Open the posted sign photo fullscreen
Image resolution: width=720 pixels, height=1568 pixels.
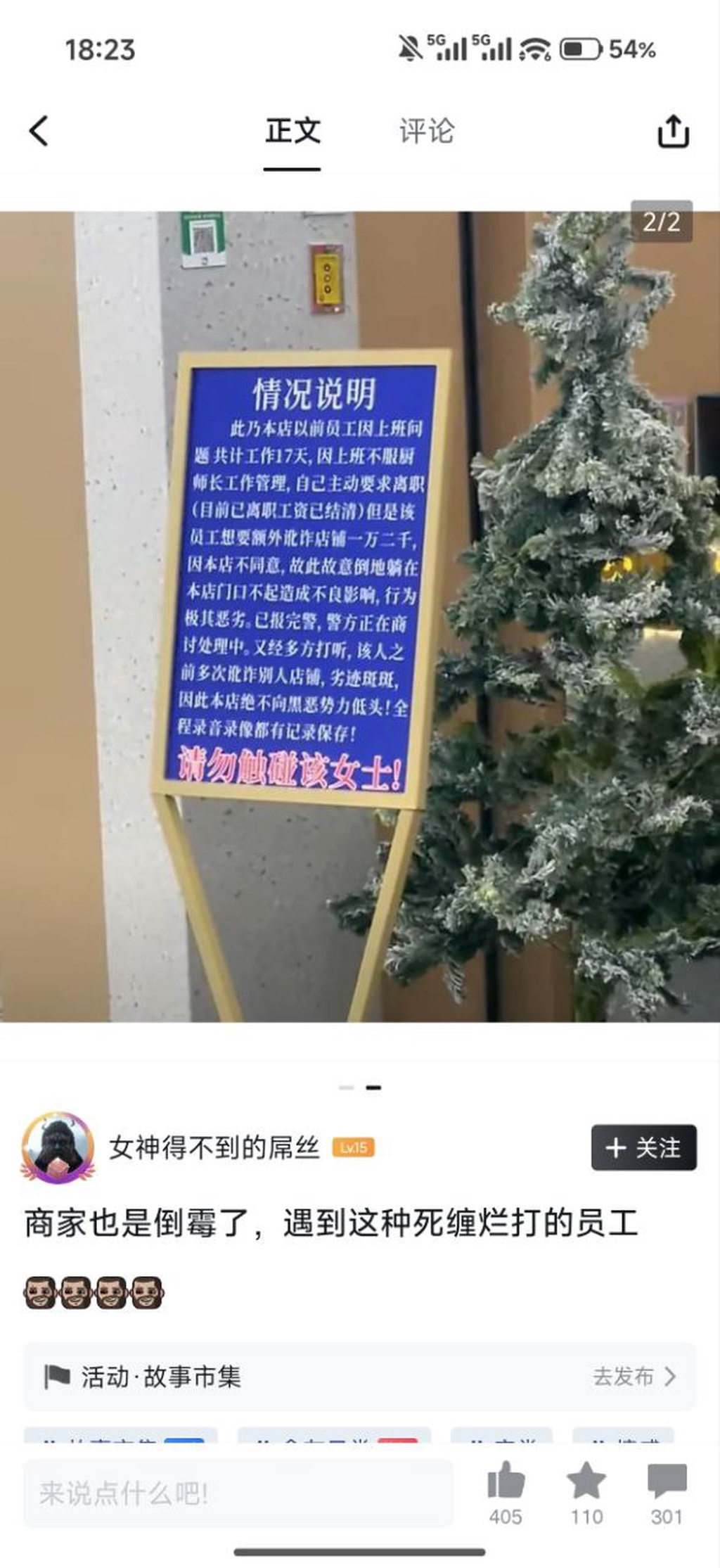[360, 616]
